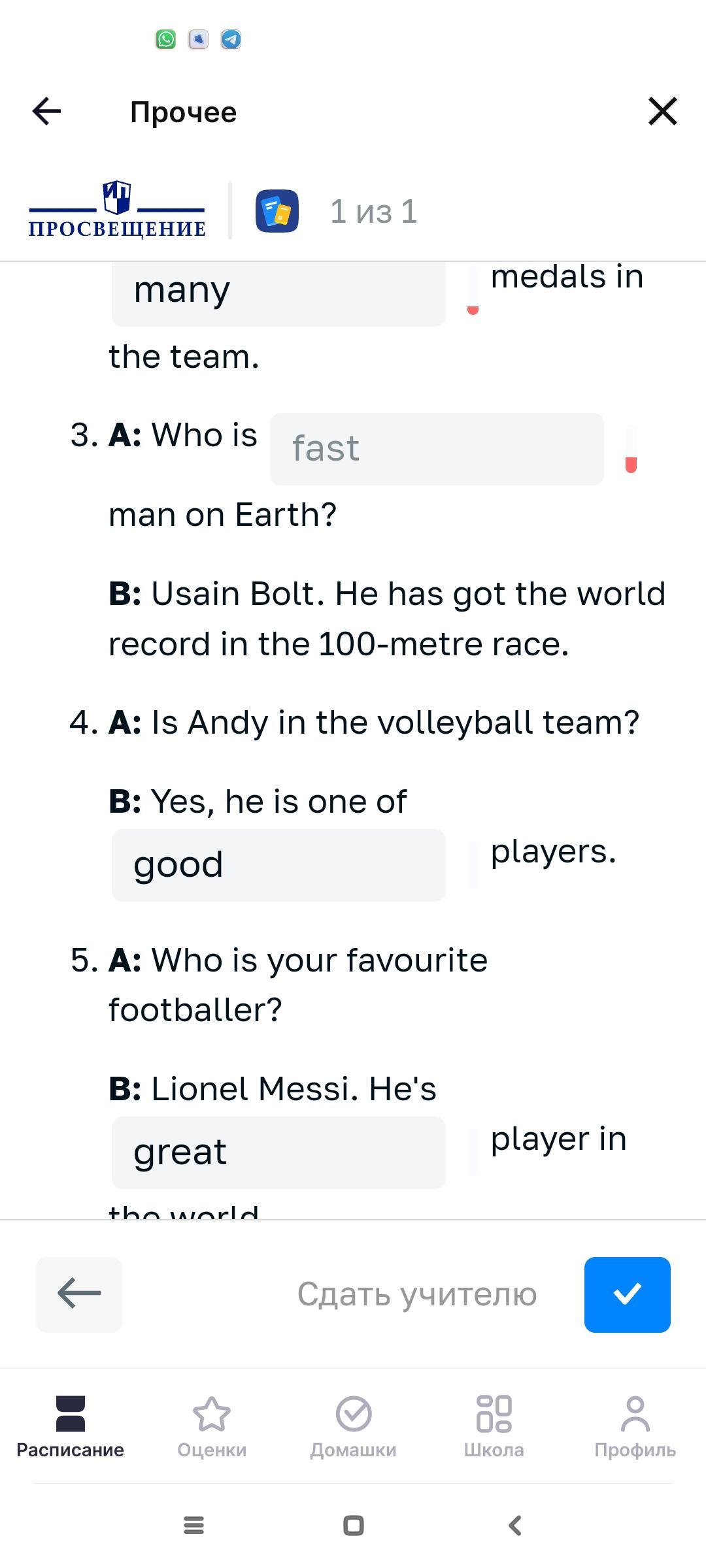
Task: Submit answers with the blue checkmark button
Action: tap(627, 1294)
